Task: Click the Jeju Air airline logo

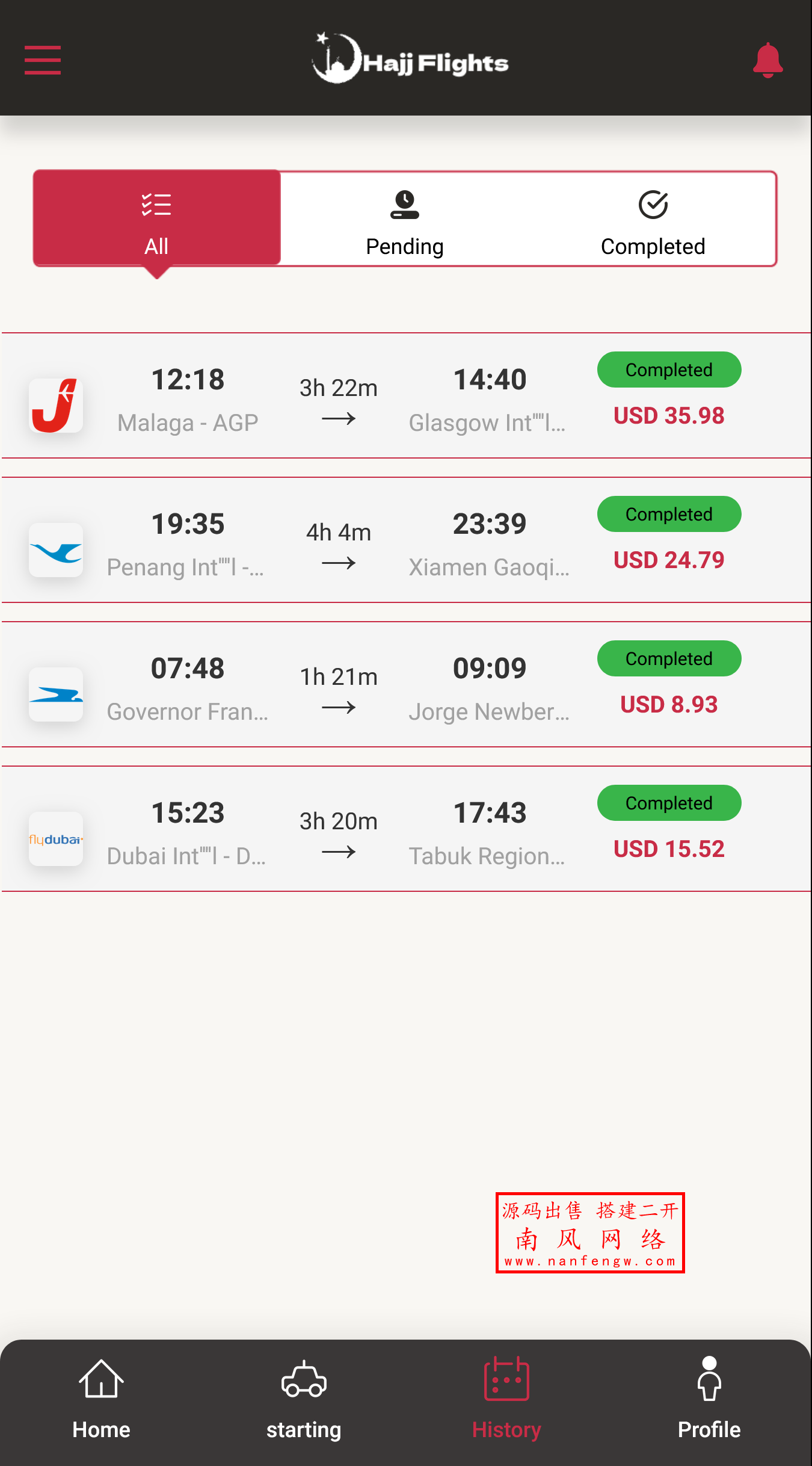Action: coord(56,405)
